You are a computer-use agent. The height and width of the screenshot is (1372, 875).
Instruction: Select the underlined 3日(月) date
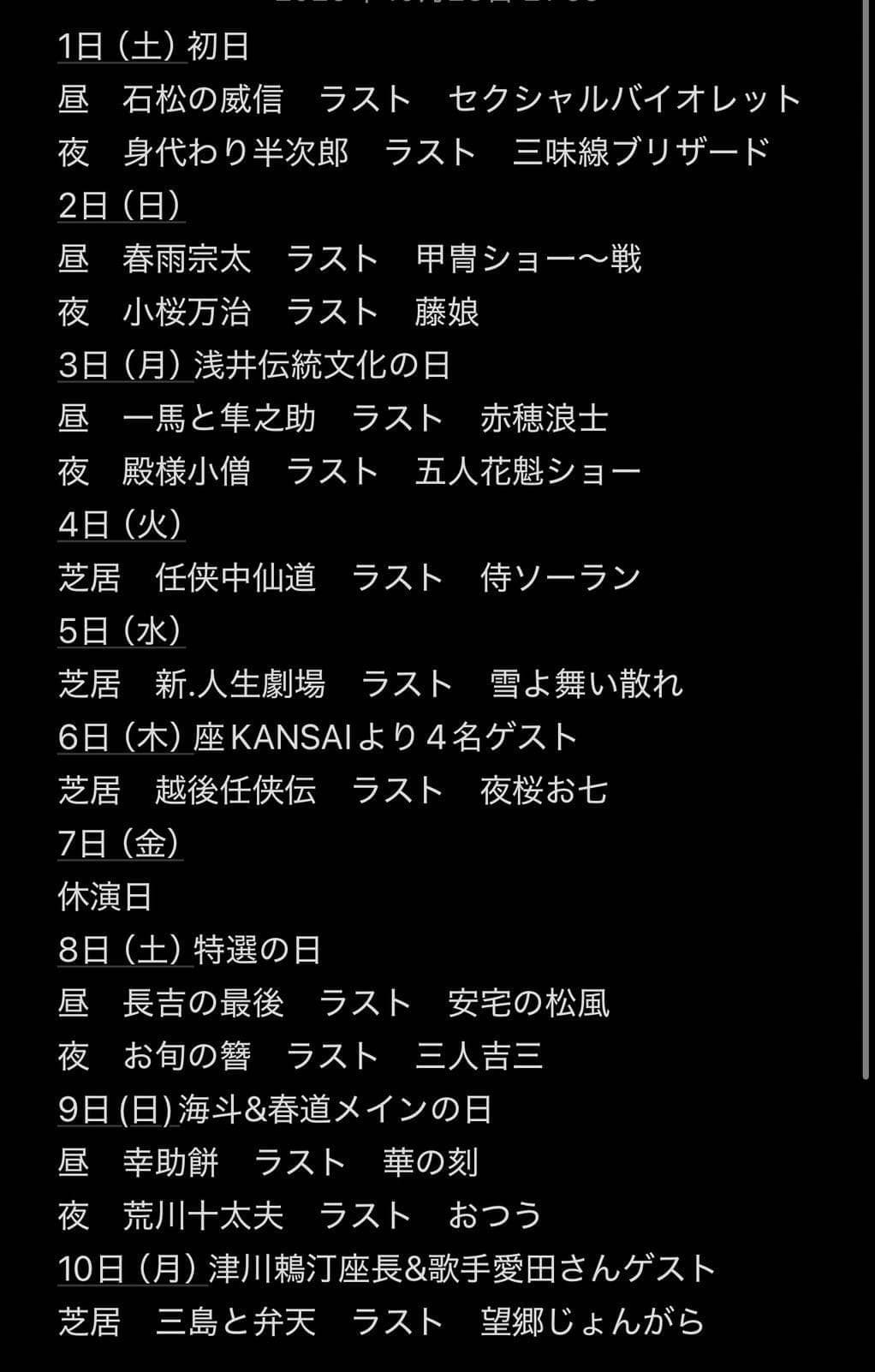tap(123, 366)
